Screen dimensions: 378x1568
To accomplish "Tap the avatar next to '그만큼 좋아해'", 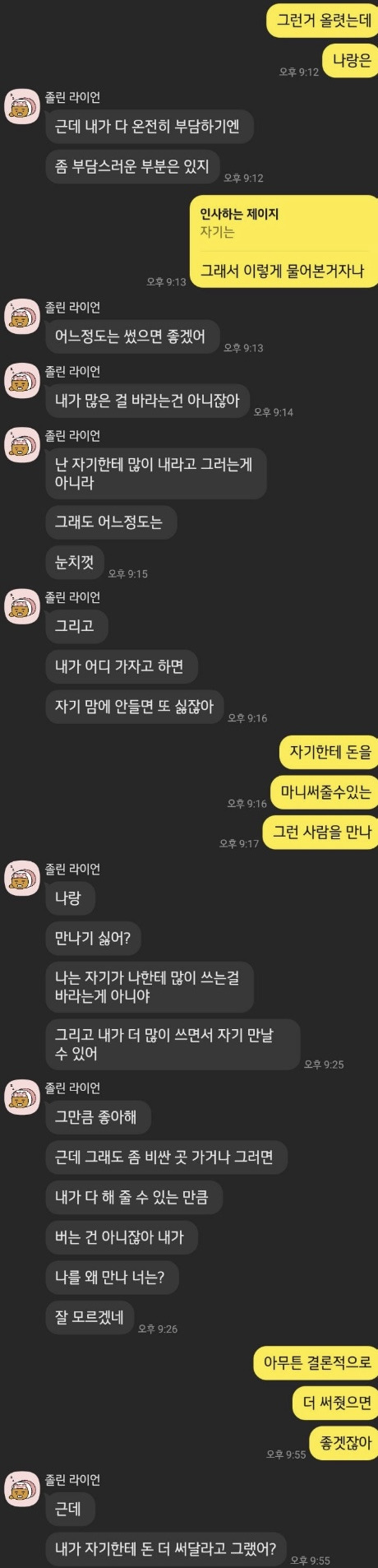I will pyautogui.click(x=22, y=1097).
